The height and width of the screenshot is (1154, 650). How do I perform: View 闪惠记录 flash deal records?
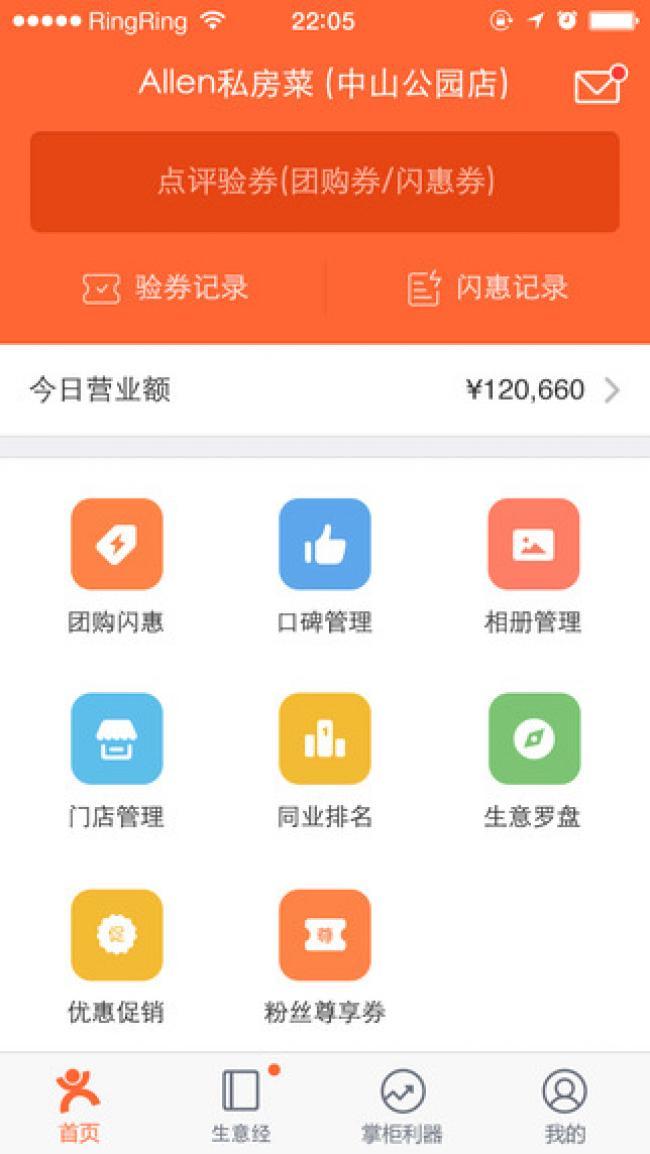[x=488, y=288]
